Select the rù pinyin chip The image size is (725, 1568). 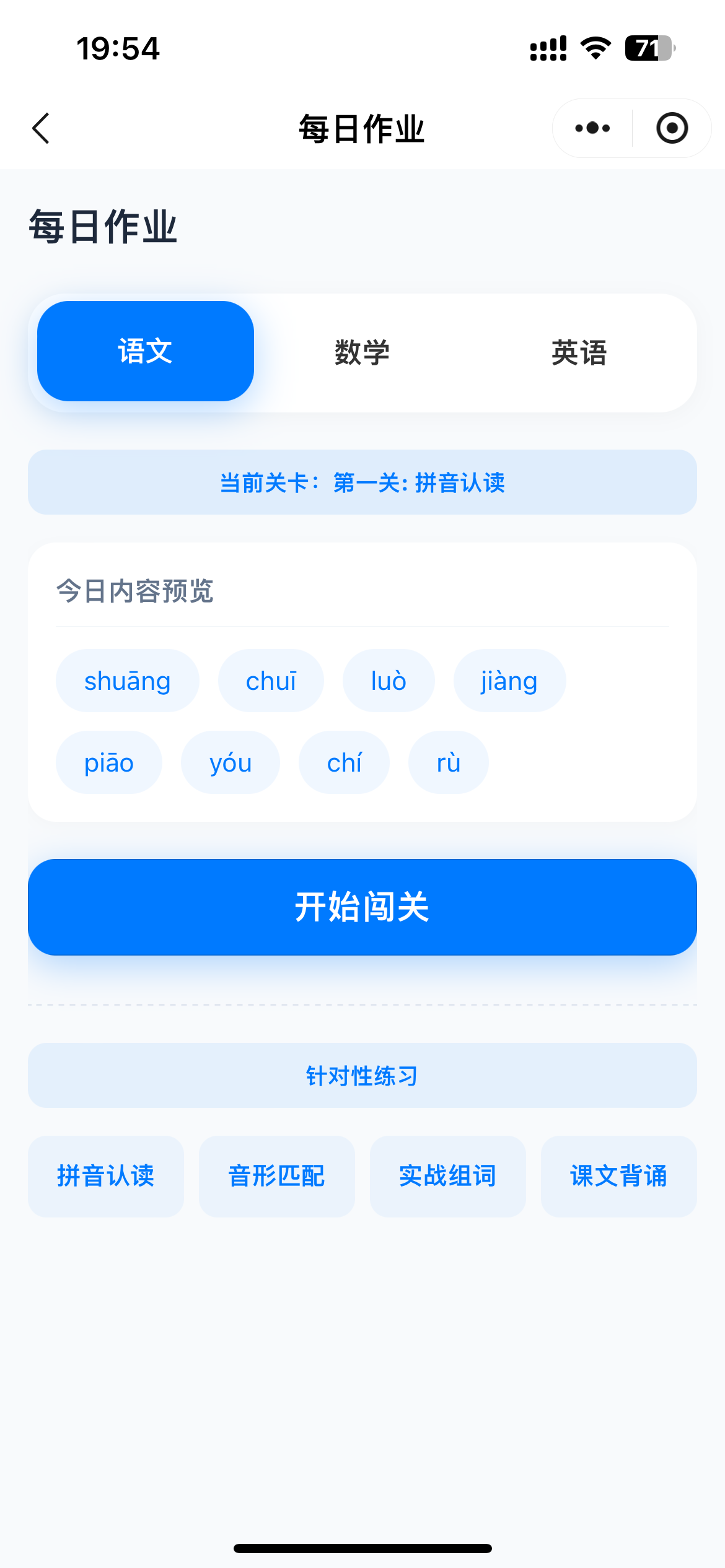(448, 762)
